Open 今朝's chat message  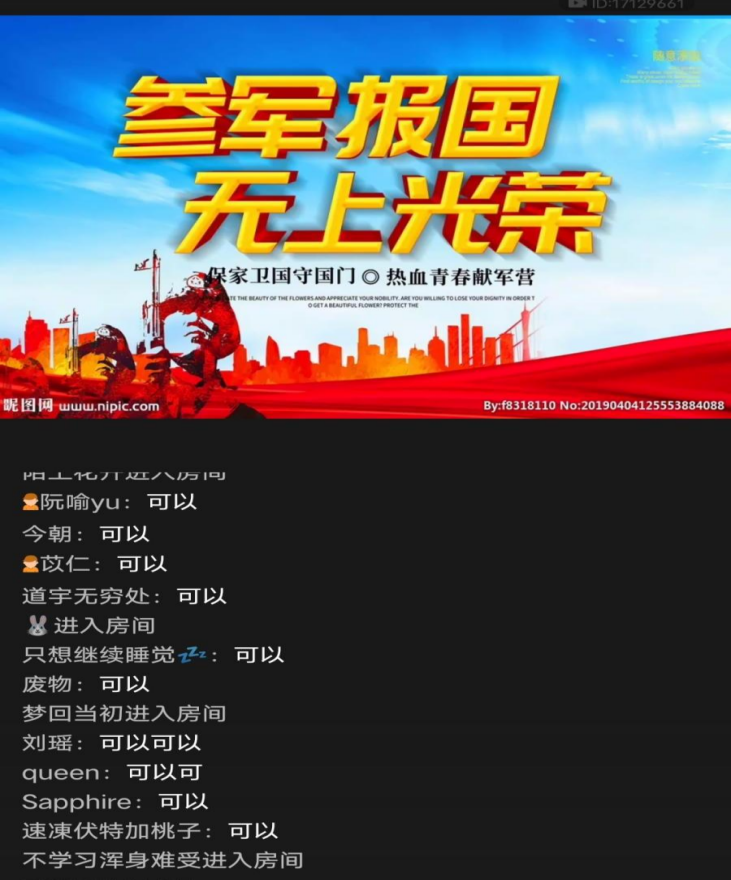(x=85, y=534)
